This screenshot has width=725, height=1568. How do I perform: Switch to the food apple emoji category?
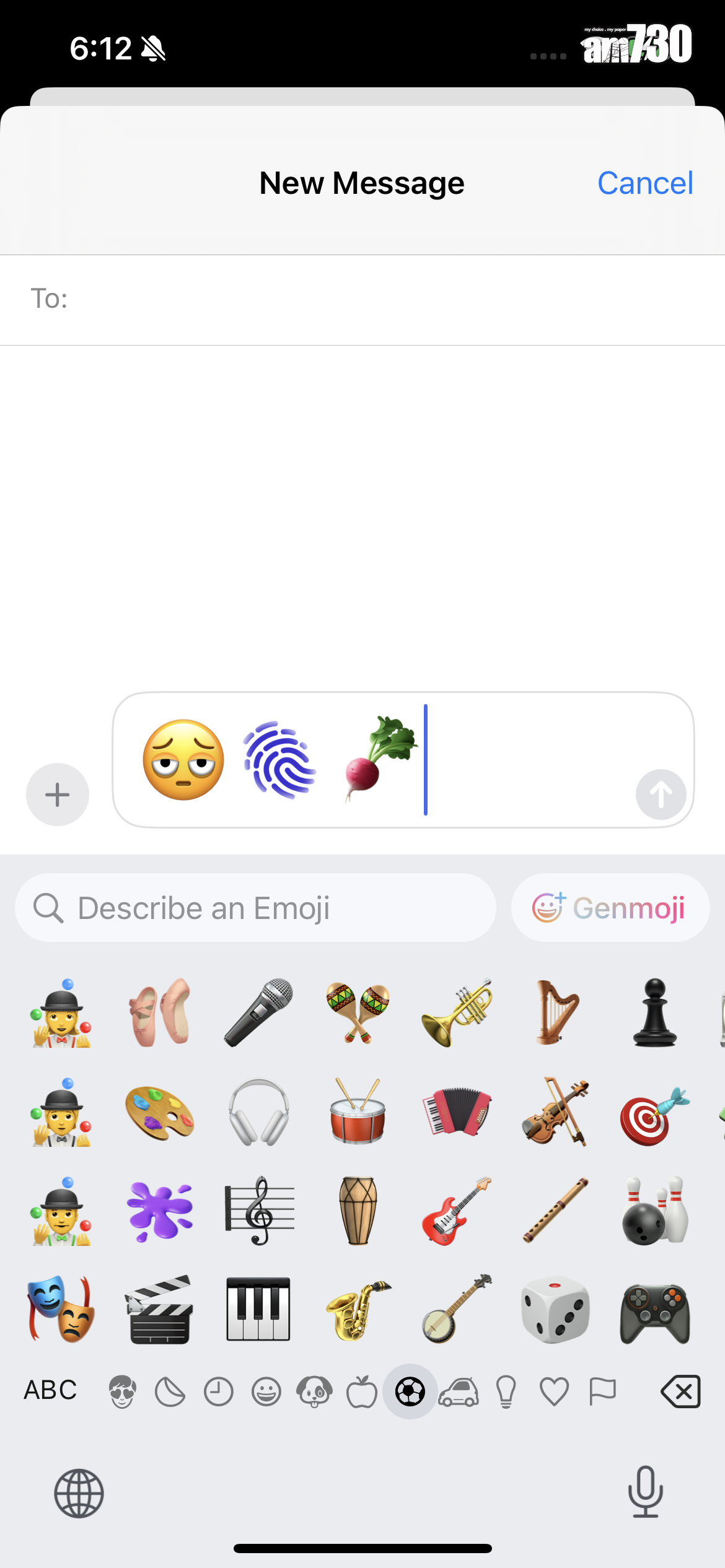tap(362, 1392)
